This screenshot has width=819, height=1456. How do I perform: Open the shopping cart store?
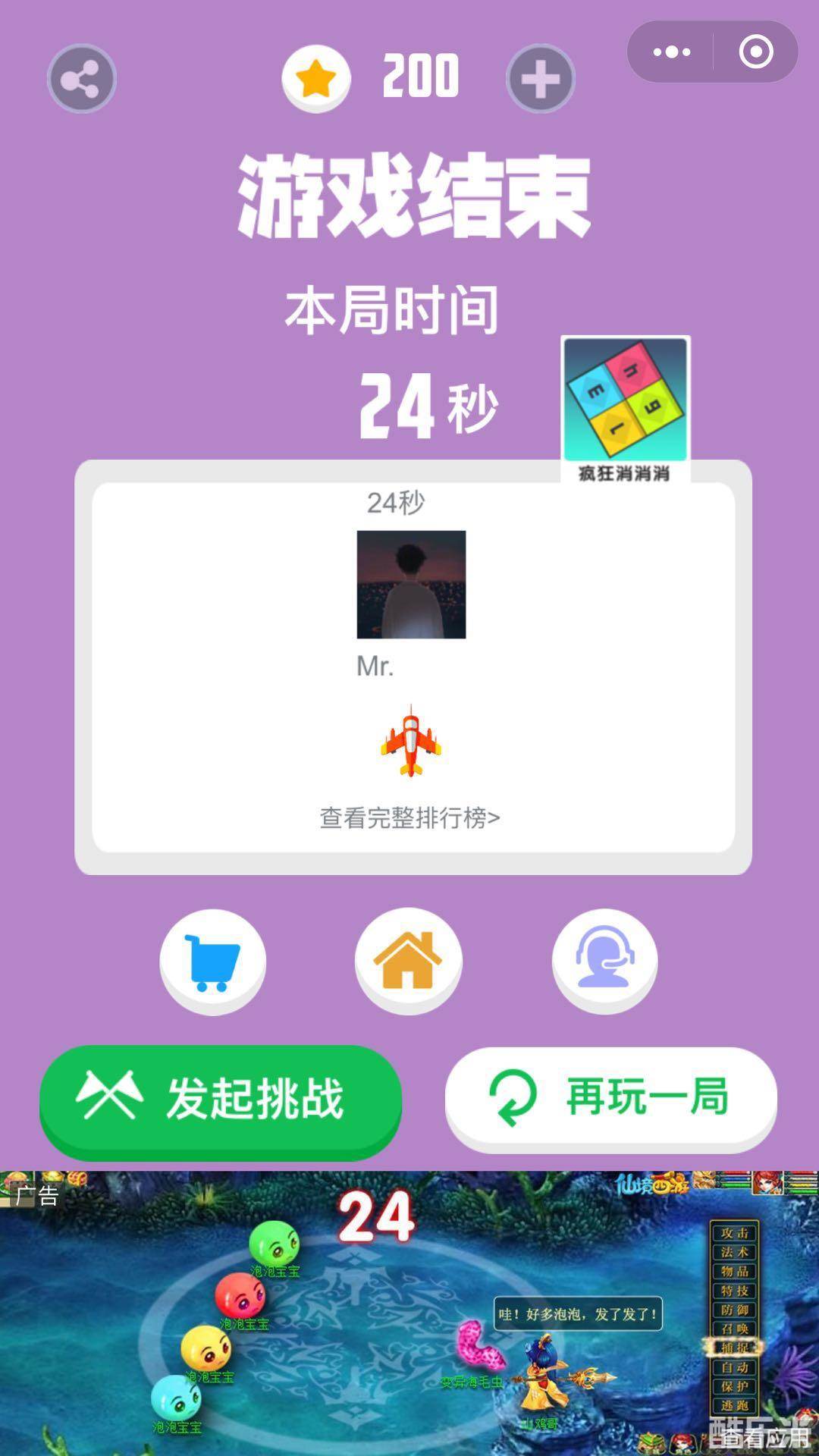(x=213, y=960)
